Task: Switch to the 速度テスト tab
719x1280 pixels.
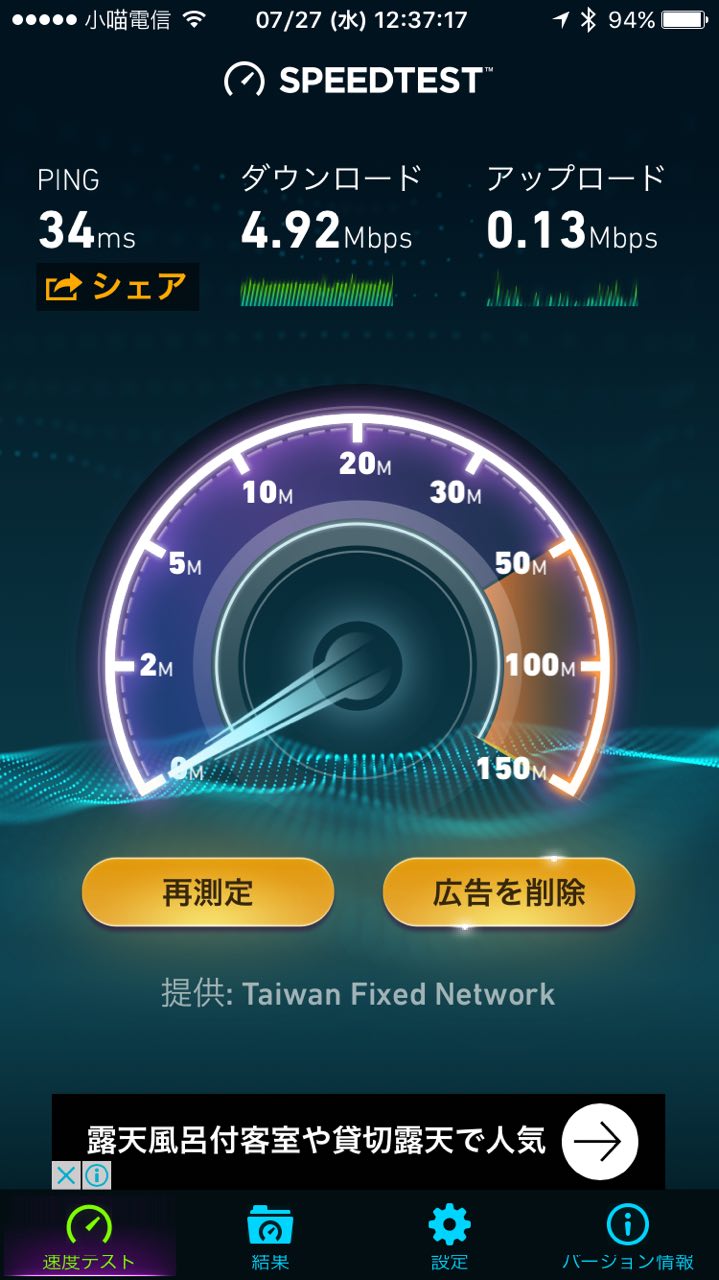Action: coord(88,1236)
